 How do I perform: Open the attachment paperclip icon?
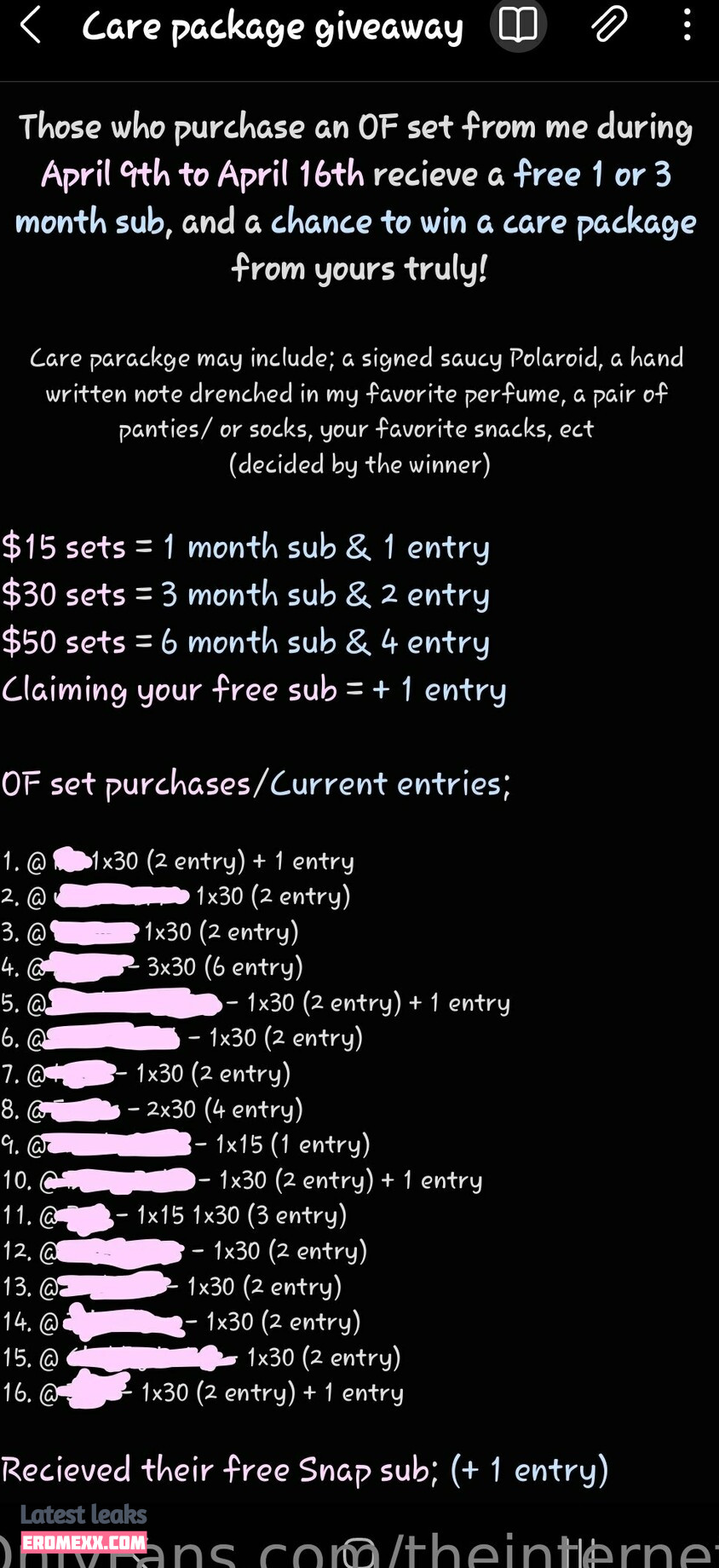click(609, 25)
